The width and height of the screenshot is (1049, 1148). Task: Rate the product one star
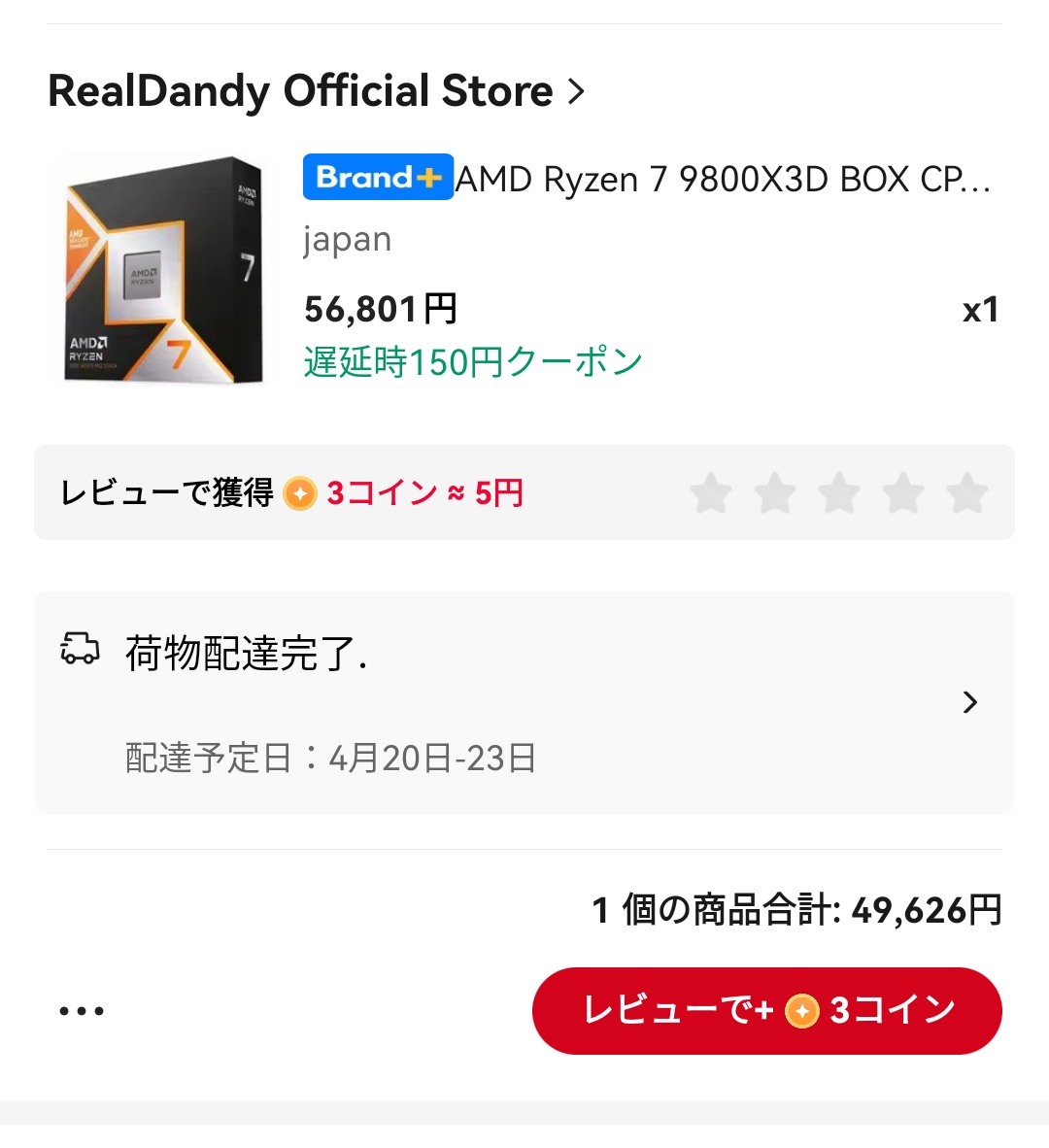[711, 492]
